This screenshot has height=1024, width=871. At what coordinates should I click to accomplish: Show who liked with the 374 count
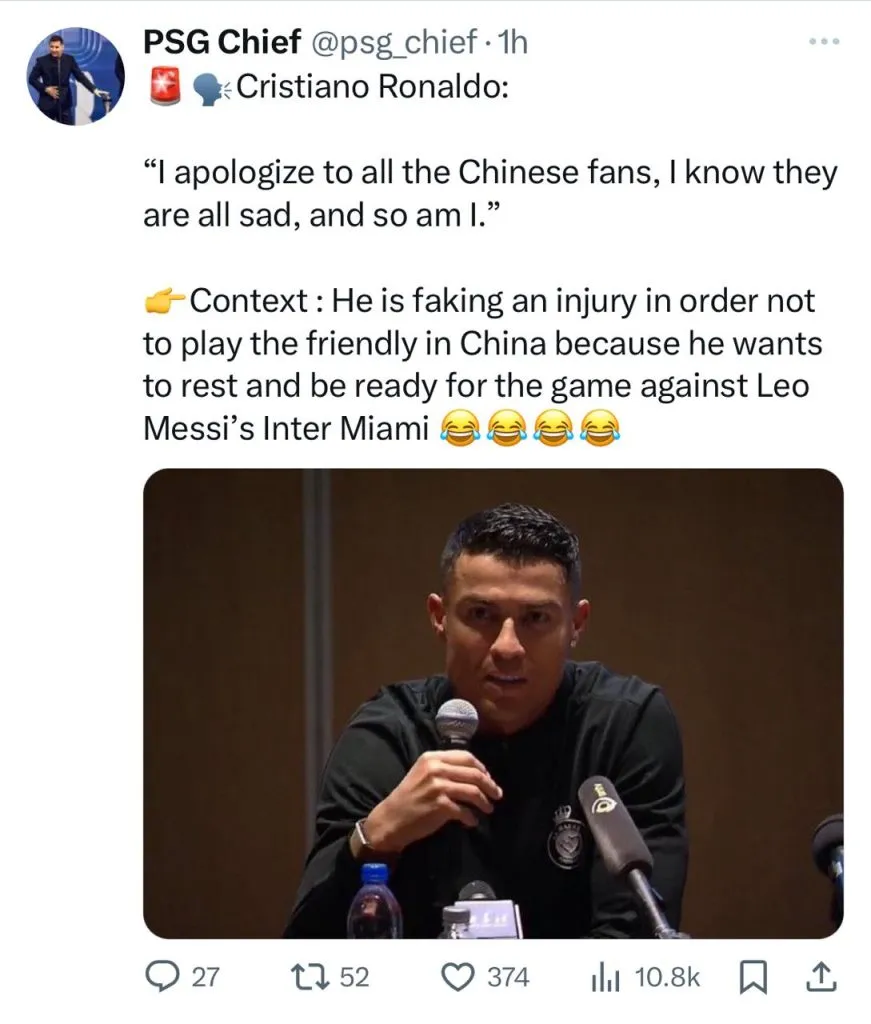[x=508, y=977]
